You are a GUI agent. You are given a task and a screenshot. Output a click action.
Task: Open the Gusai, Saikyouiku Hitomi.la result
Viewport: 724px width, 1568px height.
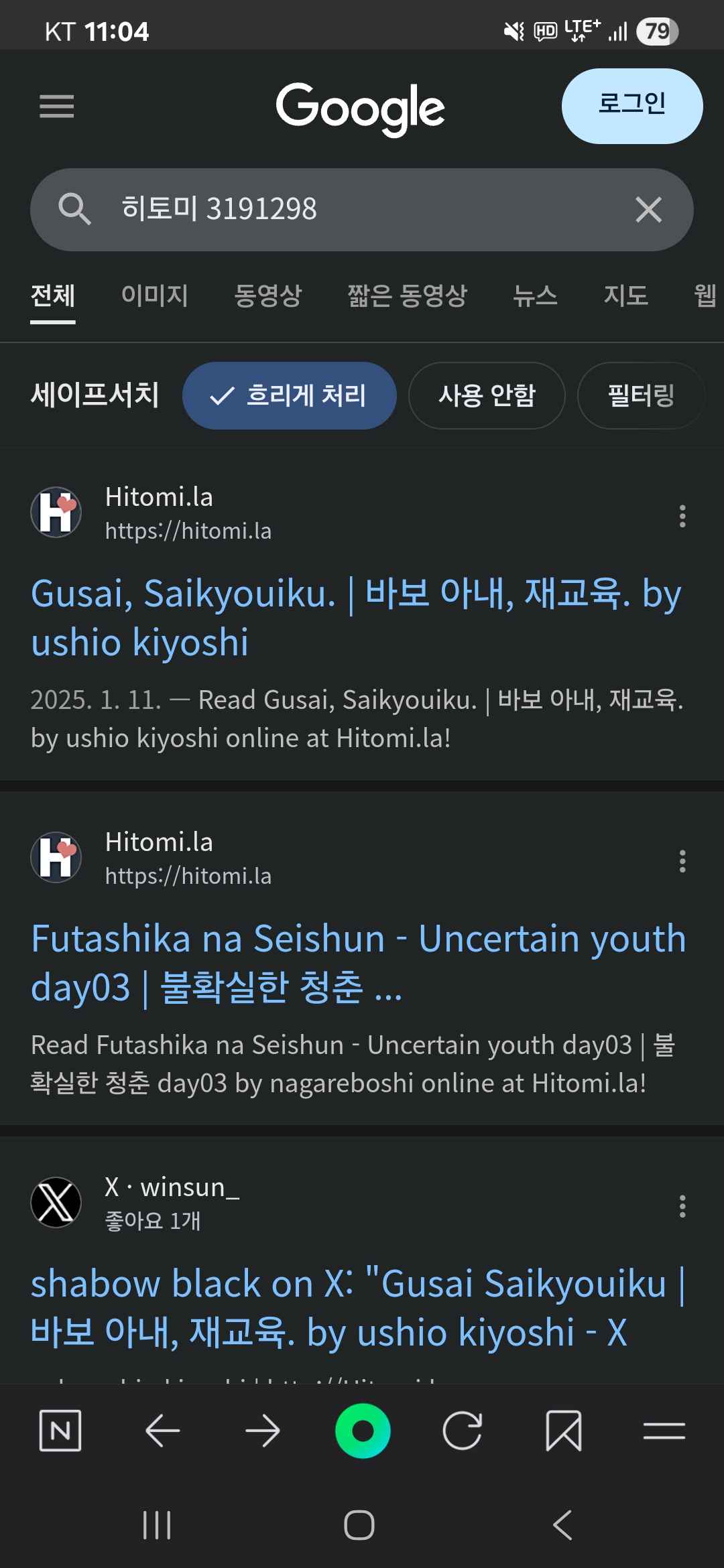point(356,618)
